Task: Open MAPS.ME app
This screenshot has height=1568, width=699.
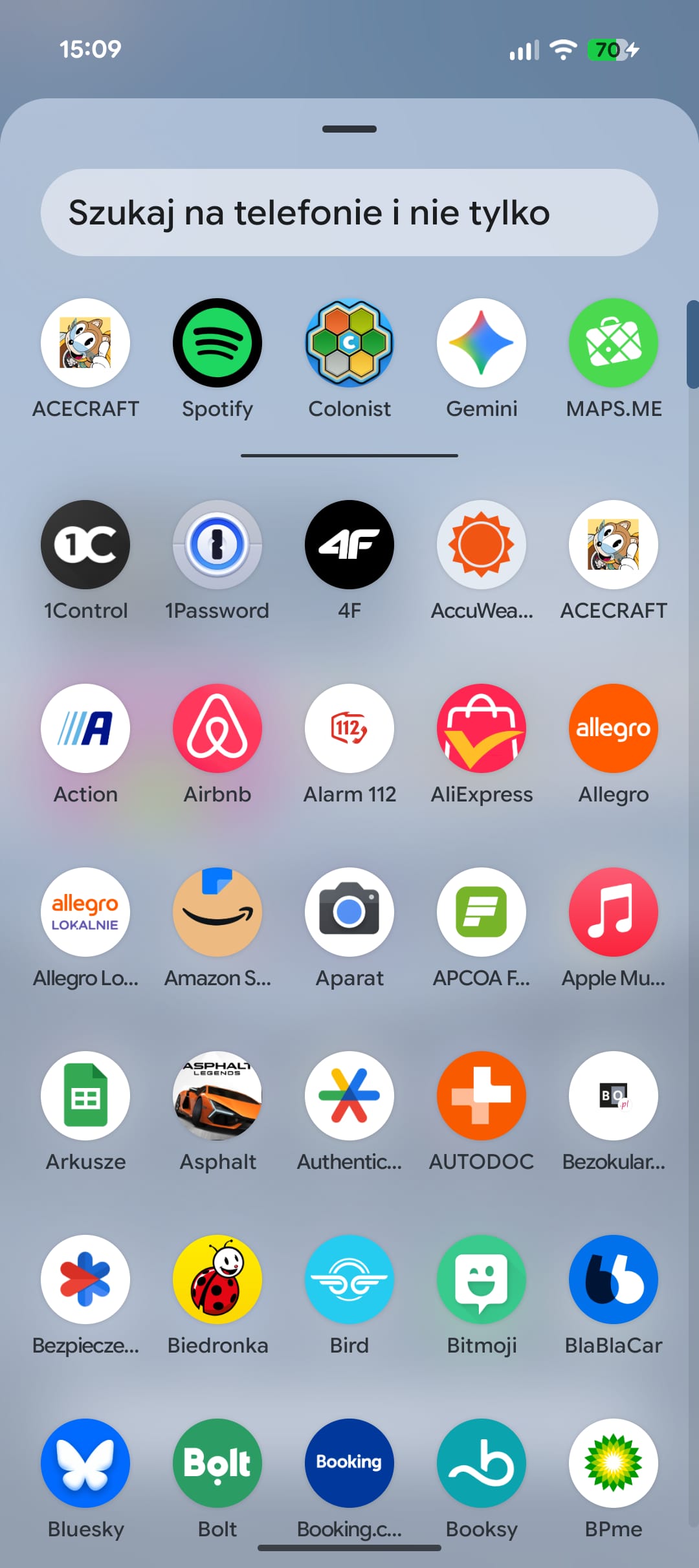Action: [x=614, y=343]
